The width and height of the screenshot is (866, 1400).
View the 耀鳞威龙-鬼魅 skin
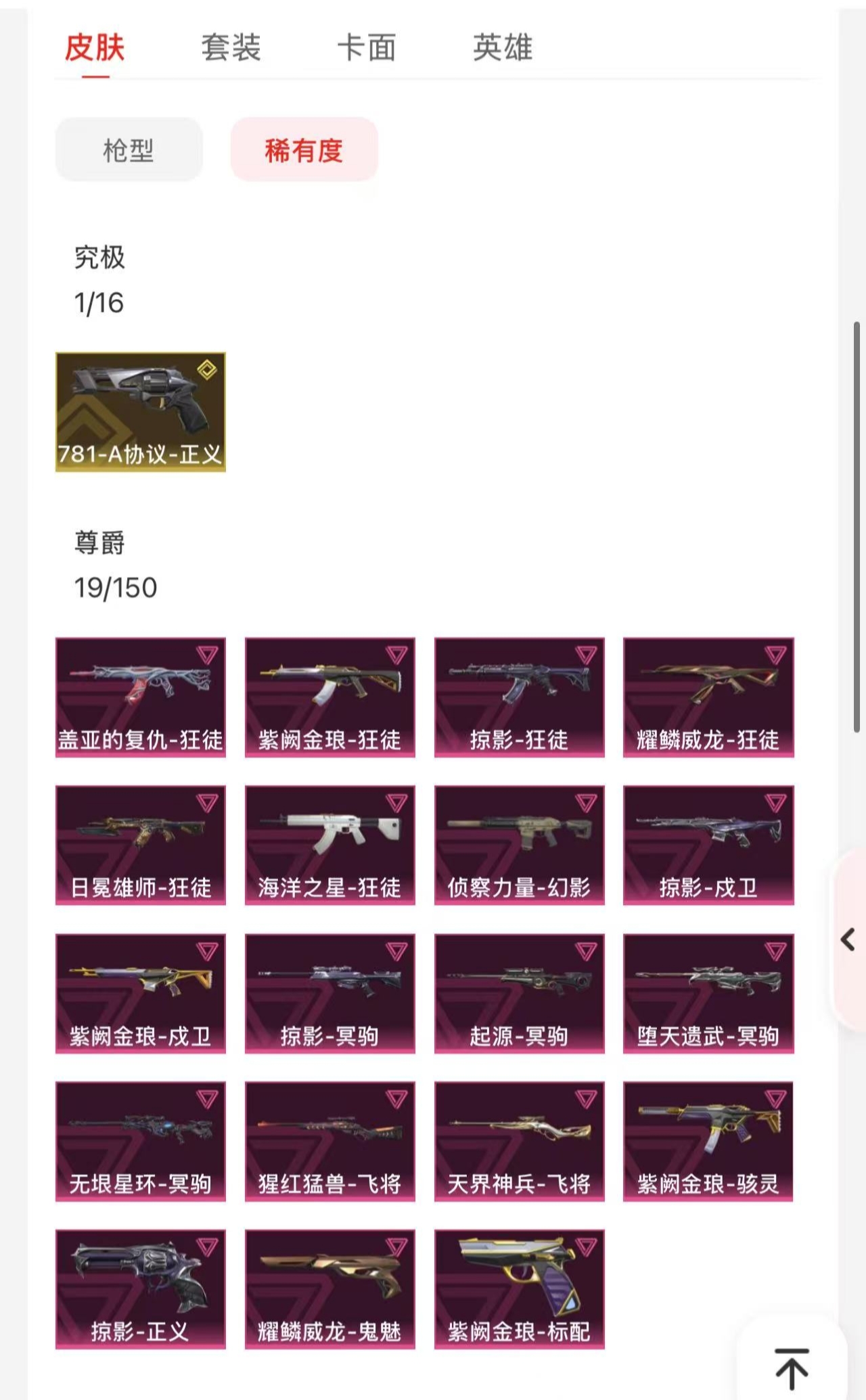coord(330,1289)
